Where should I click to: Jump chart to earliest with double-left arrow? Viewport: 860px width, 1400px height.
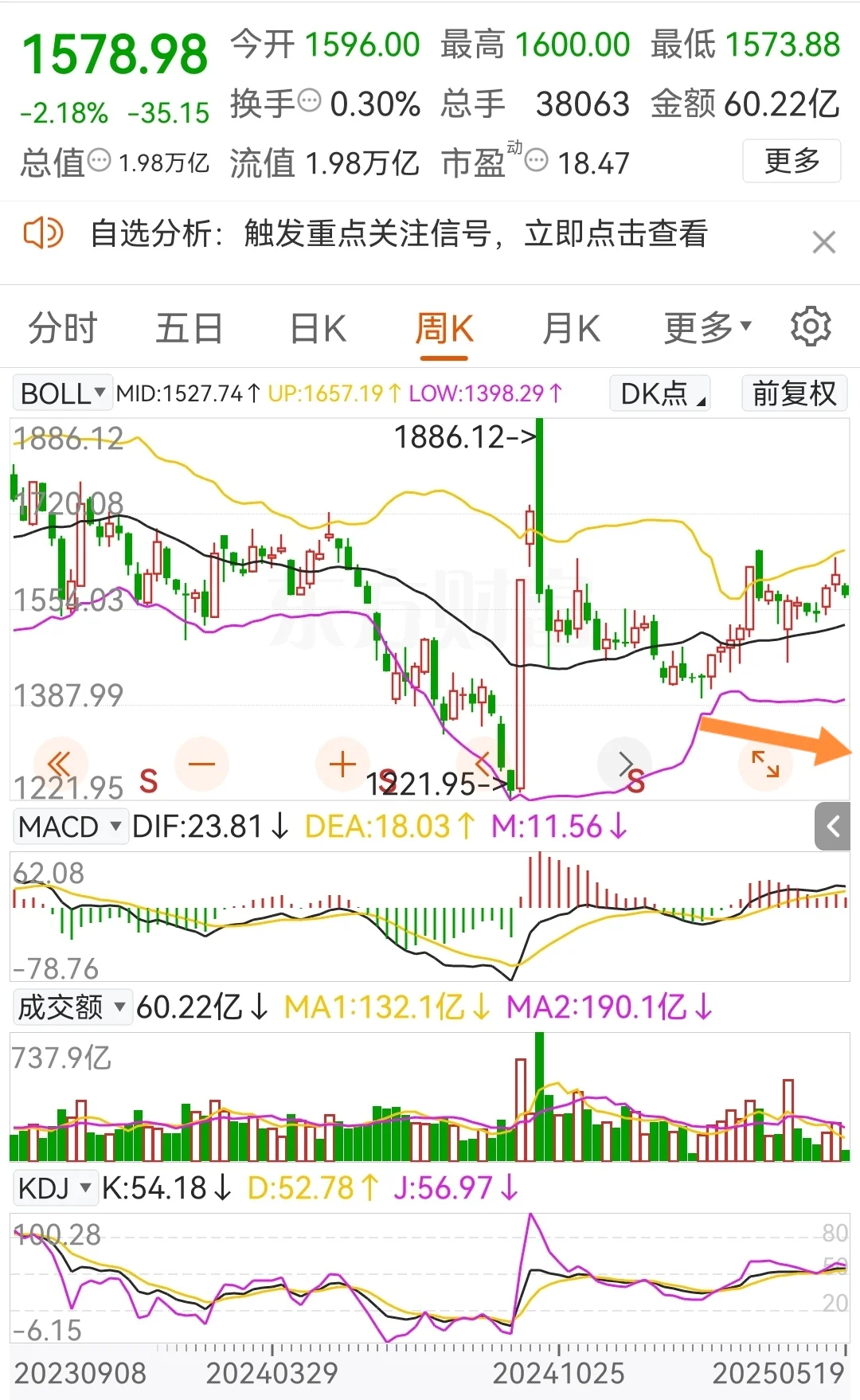click(x=60, y=765)
